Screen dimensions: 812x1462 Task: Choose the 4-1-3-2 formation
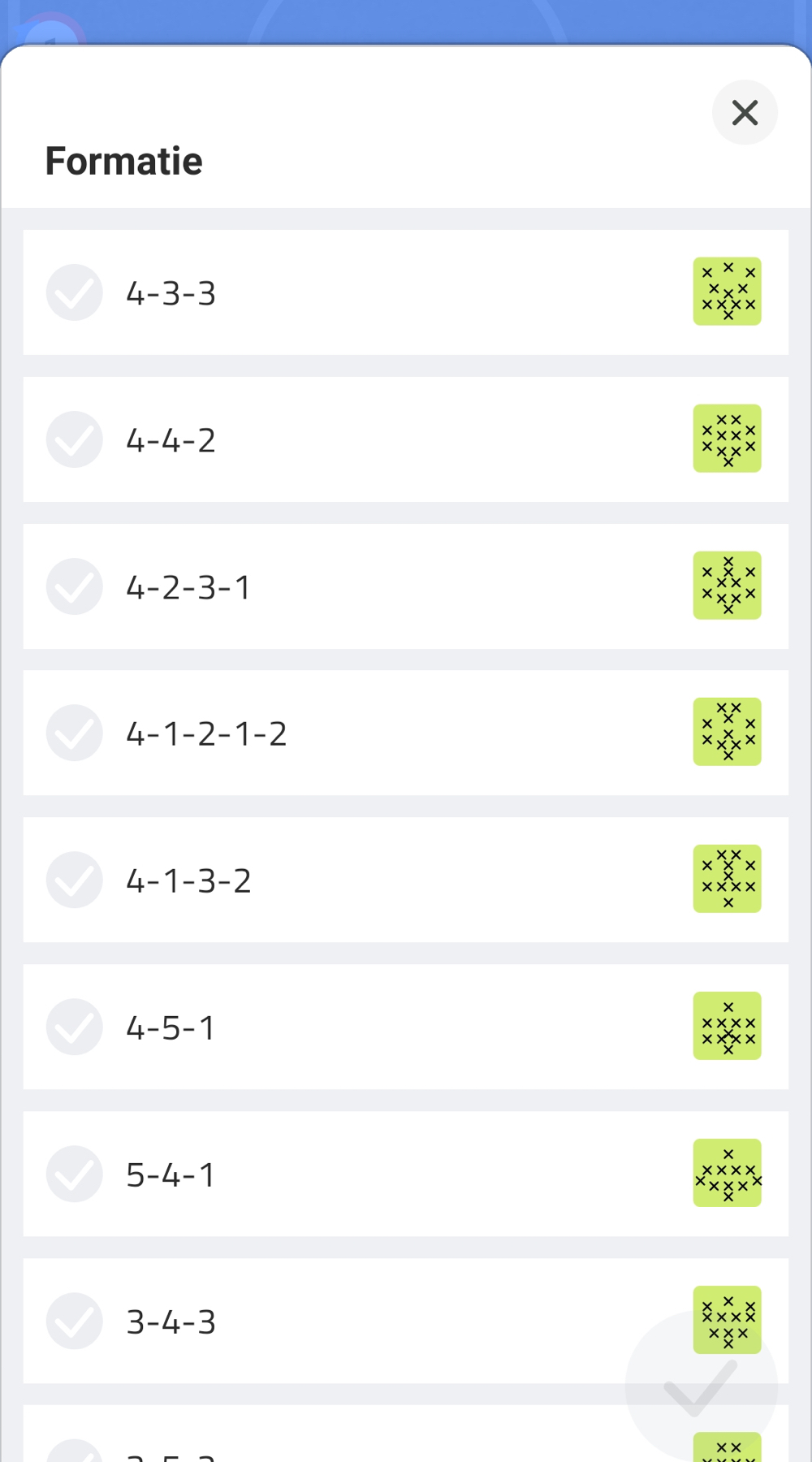point(406,880)
